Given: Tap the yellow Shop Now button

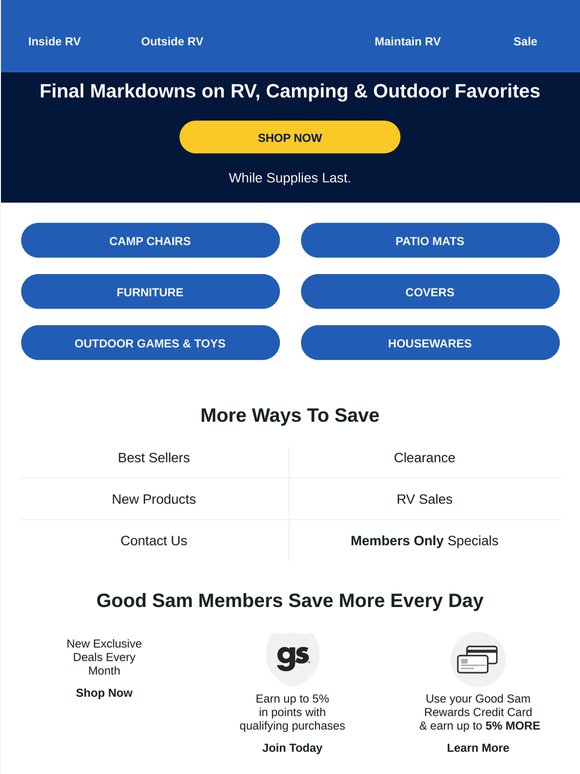Looking at the screenshot, I should pyautogui.click(x=290, y=137).
